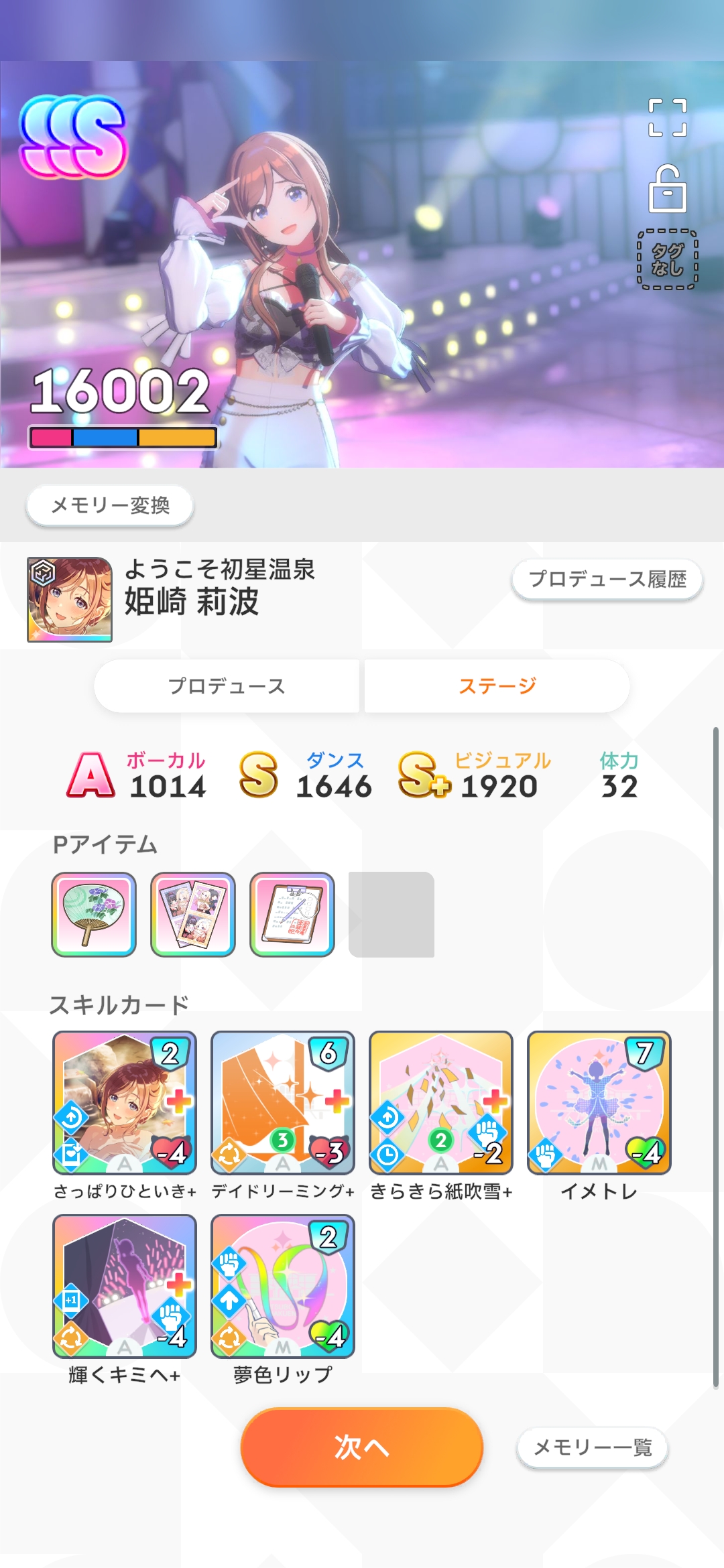The width and height of the screenshot is (724, 1568).
Task: Select the ステージ tab
Action: click(x=497, y=686)
